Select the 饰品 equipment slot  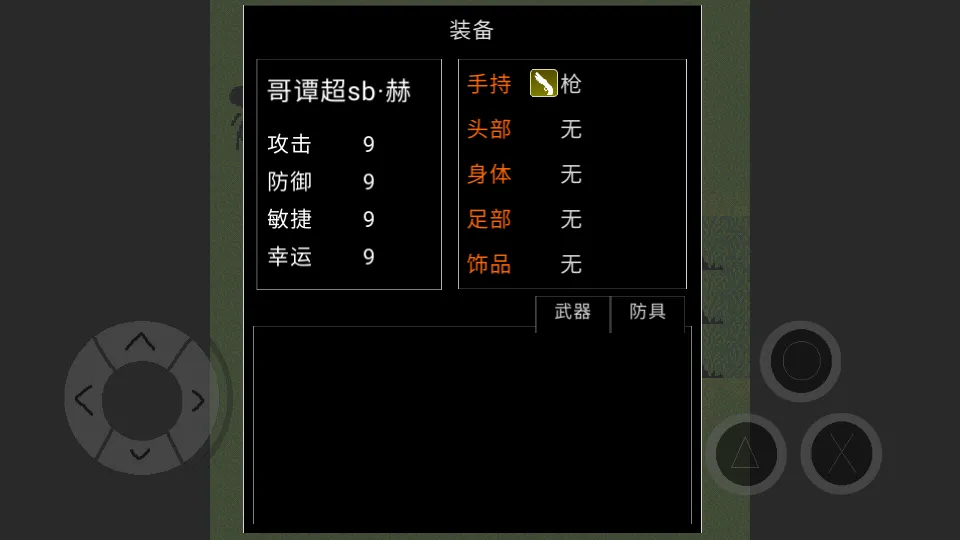click(490, 264)
